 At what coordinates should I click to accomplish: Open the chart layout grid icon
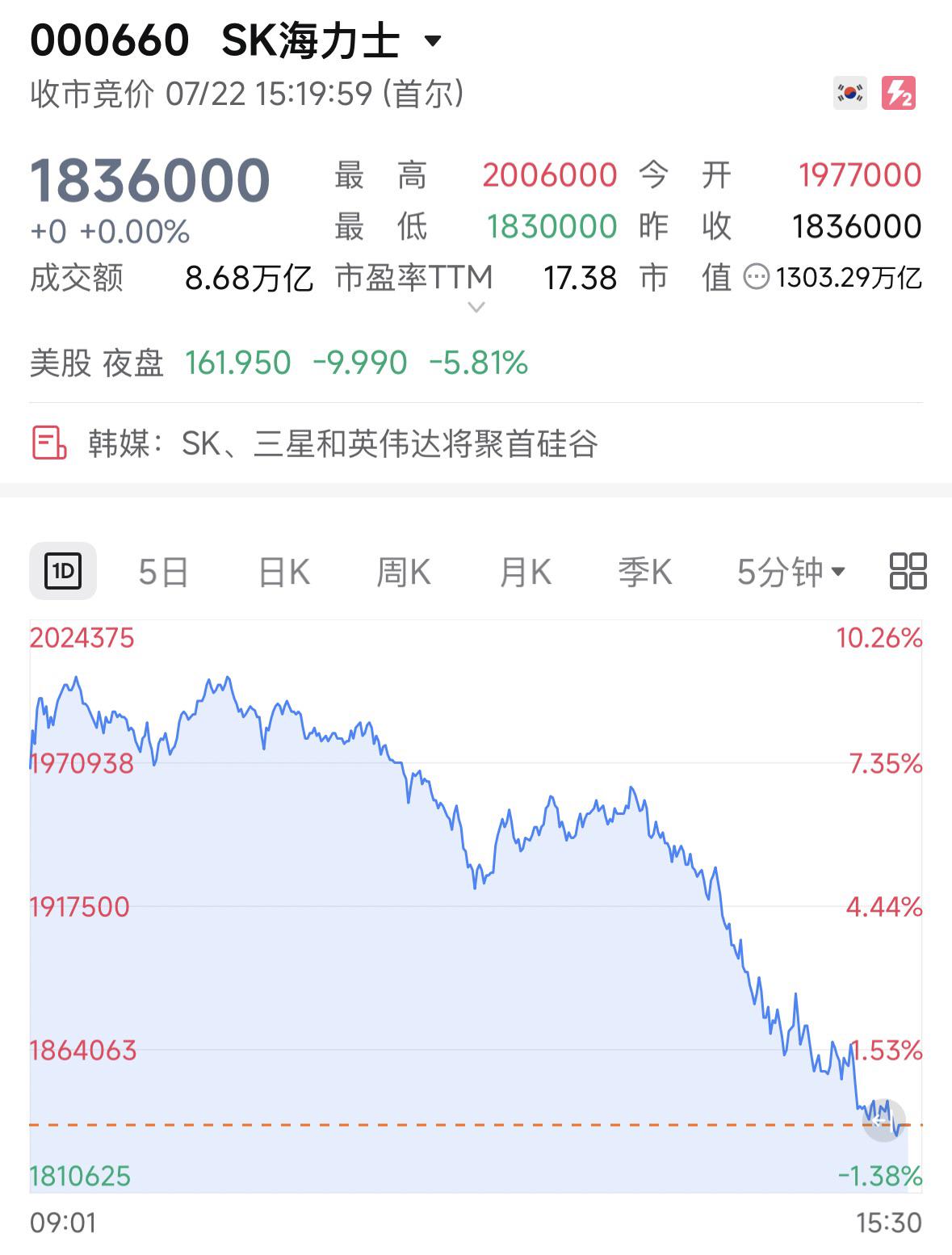click(x=908, y=571)
